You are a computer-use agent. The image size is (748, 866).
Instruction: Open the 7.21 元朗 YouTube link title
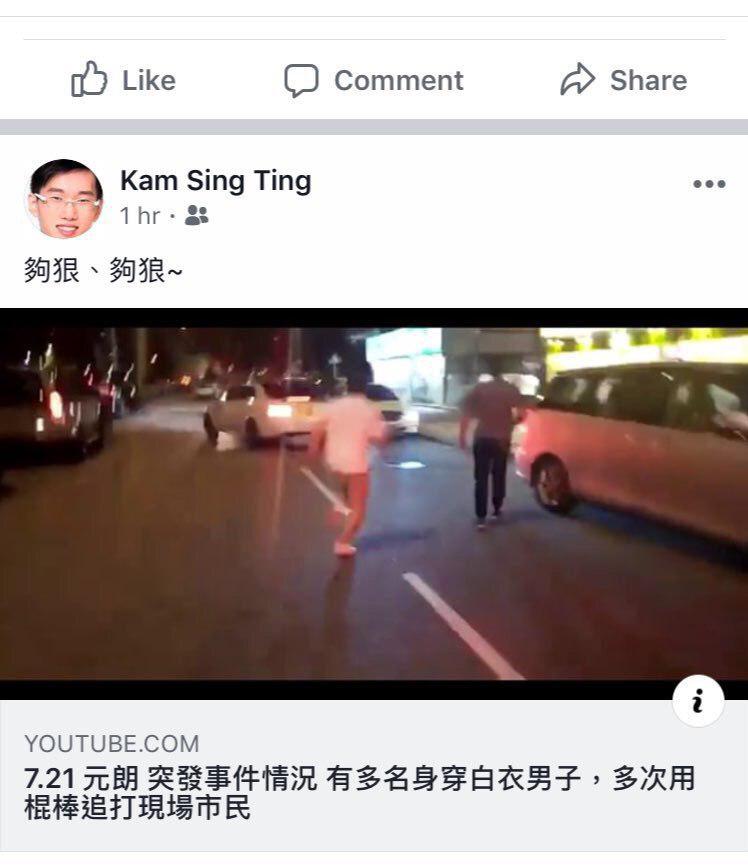tap(359, 793)
